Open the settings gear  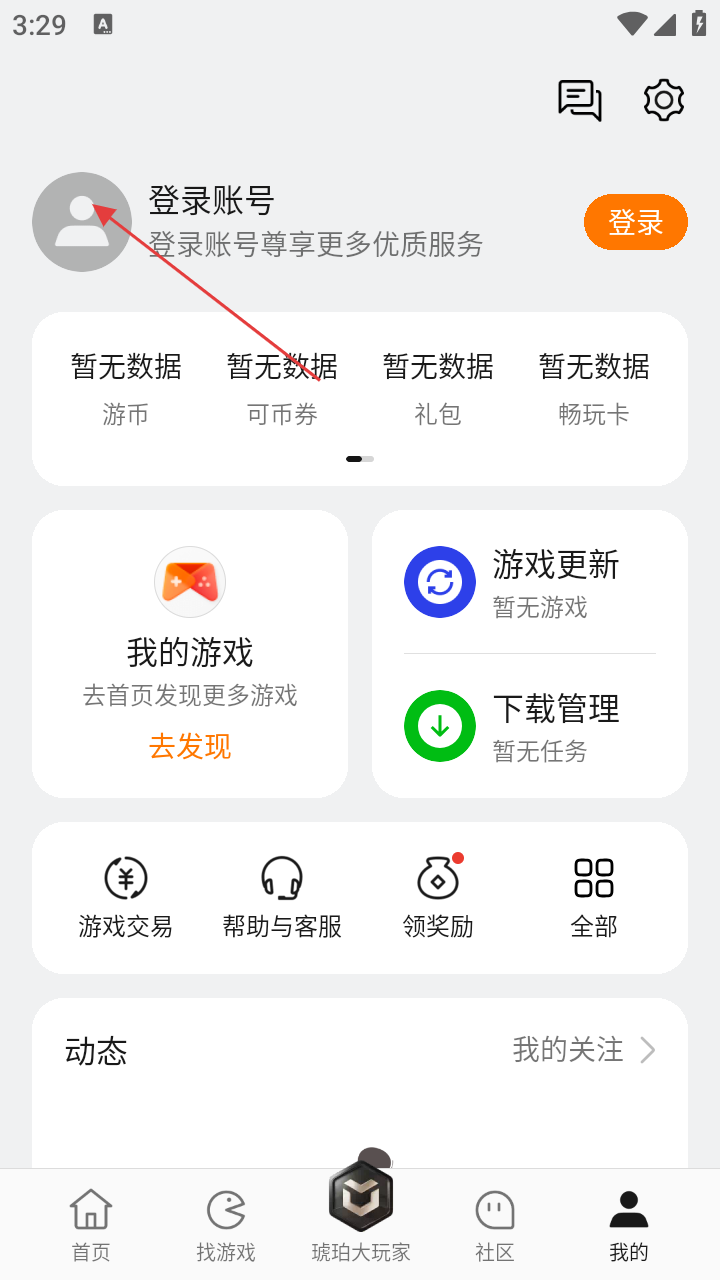pos(663,100)
